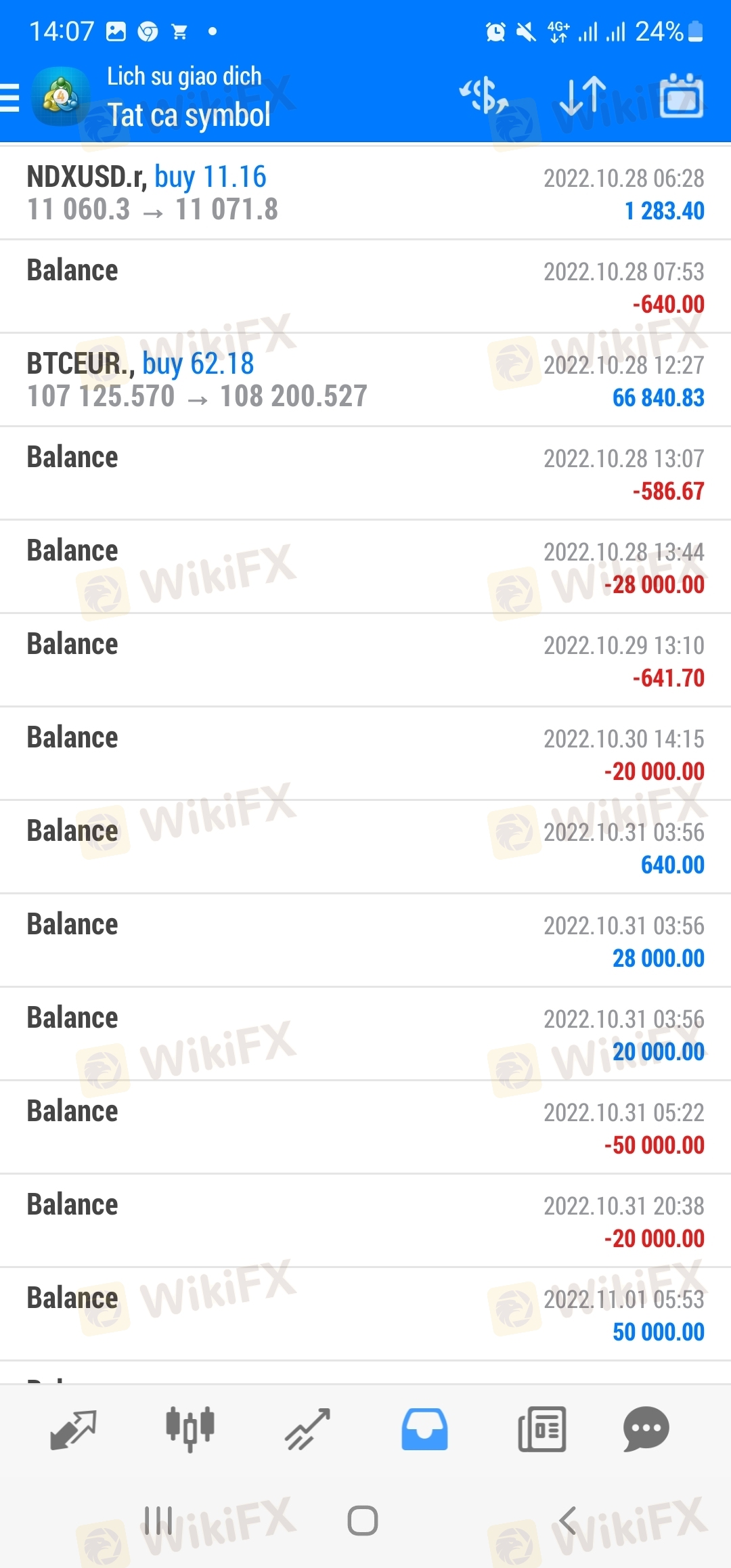Open the hamburger drawer menu
Screen dimensions: 731x1568
tap(9, 97)
